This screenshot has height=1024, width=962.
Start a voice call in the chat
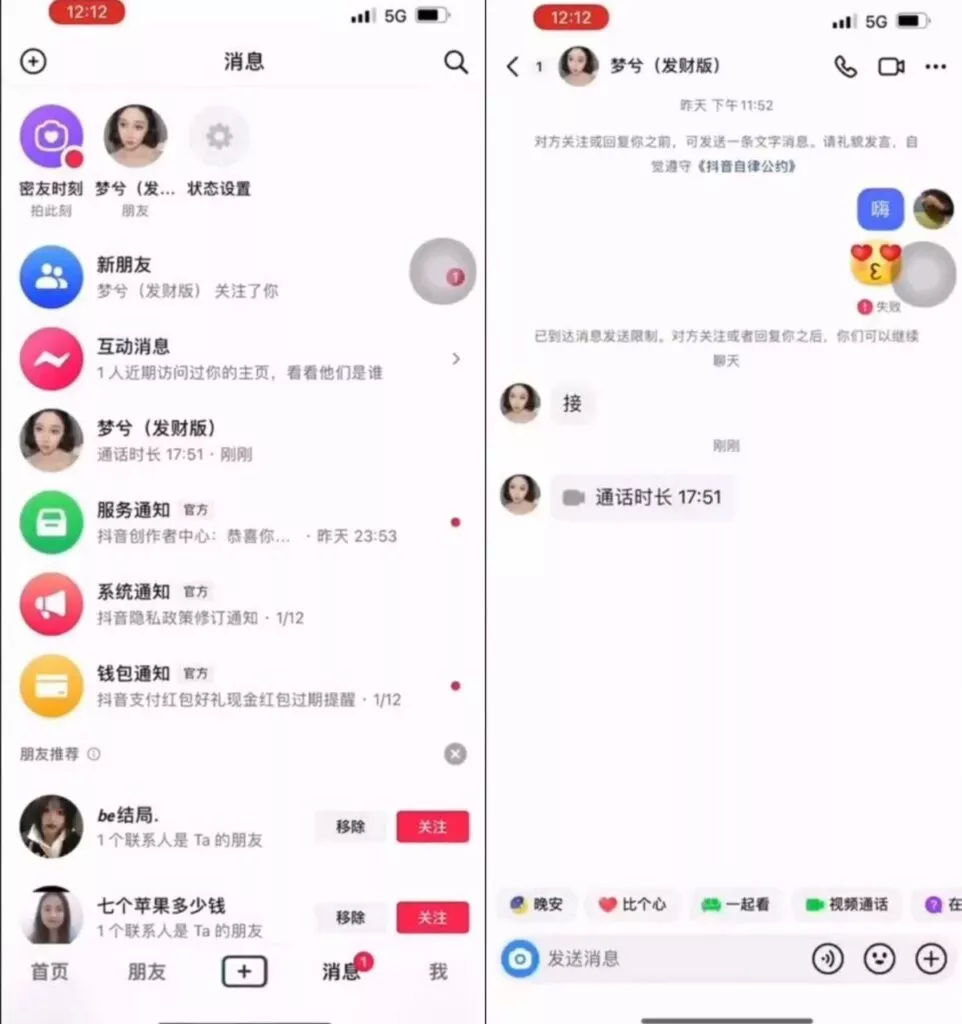tap(846, 67)
